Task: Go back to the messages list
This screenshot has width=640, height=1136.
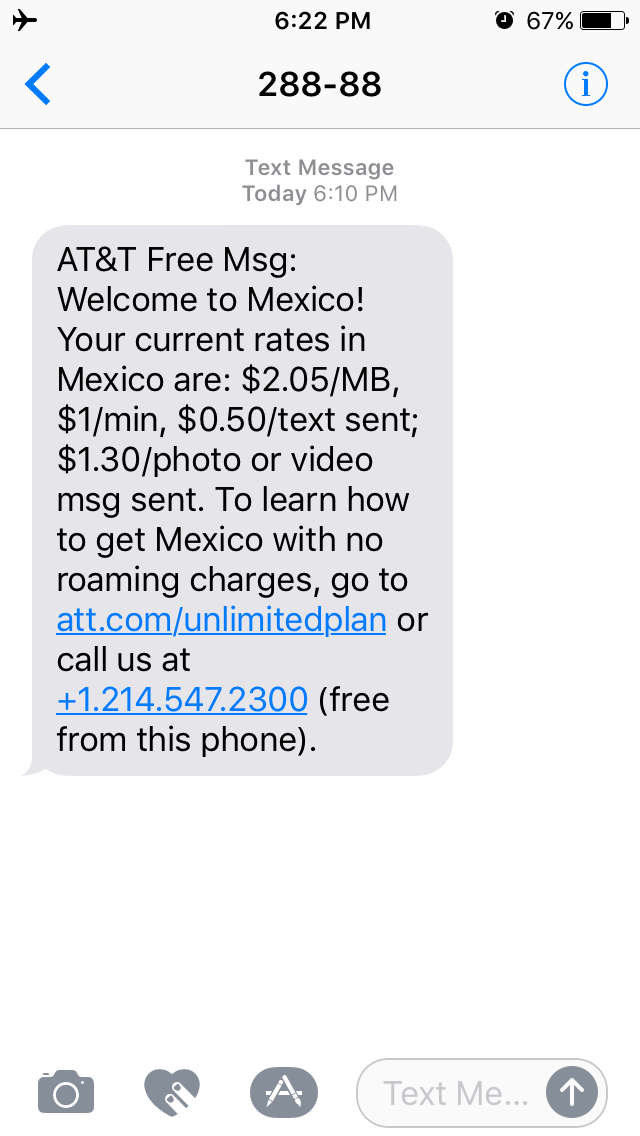Action: pos(38,84)
